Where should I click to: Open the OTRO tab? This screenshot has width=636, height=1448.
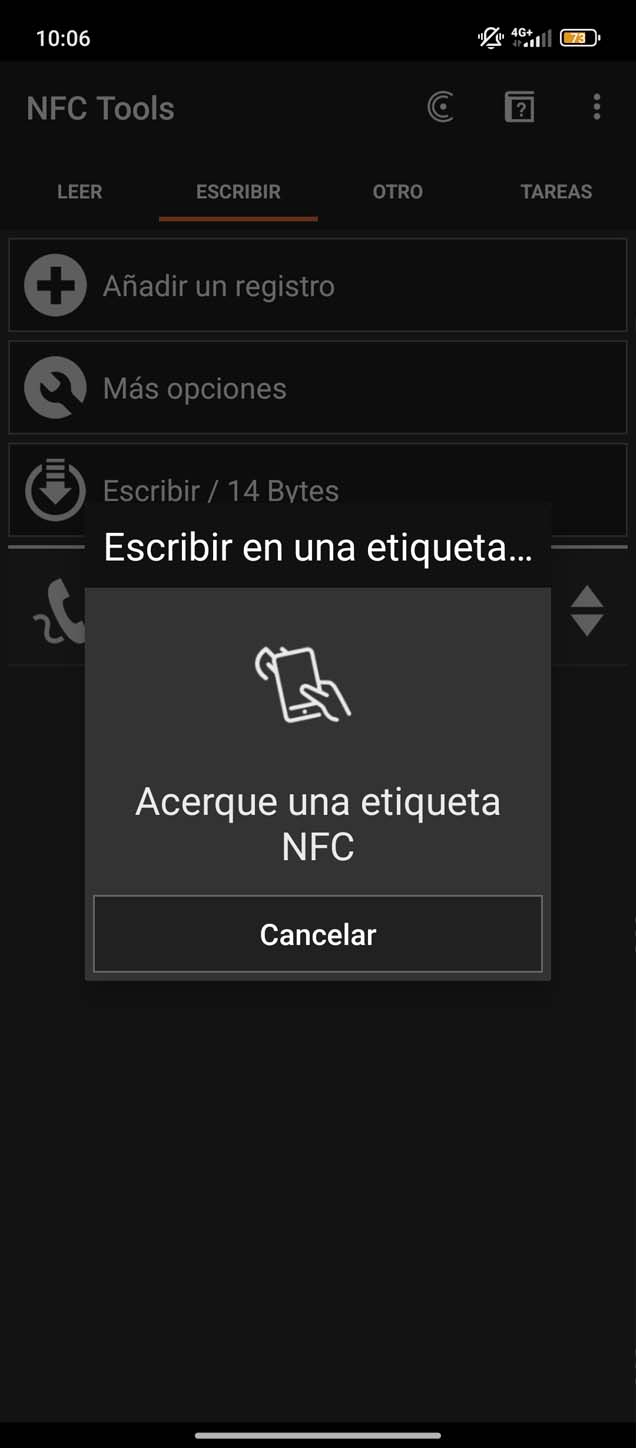click(x=398, y=191)
